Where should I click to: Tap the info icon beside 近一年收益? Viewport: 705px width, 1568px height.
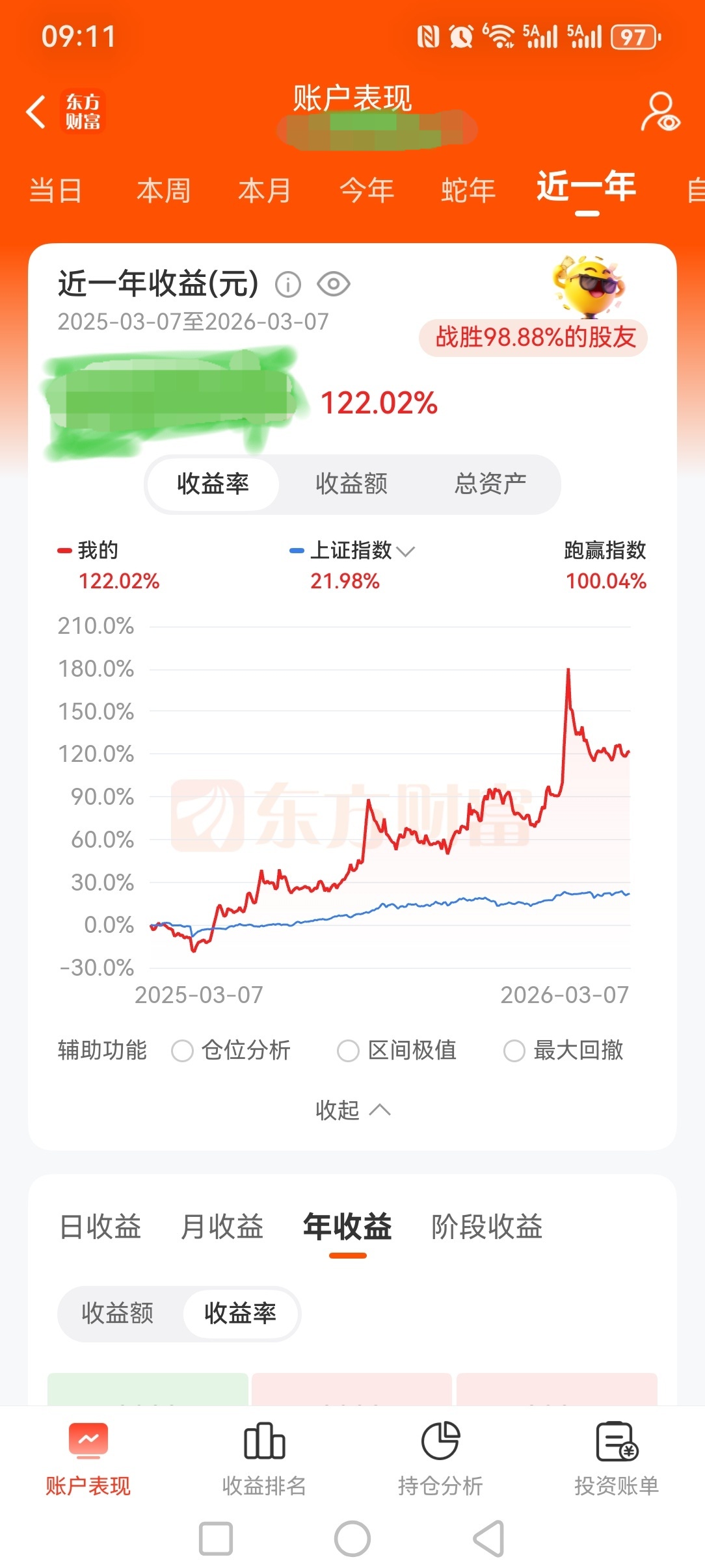288,284
